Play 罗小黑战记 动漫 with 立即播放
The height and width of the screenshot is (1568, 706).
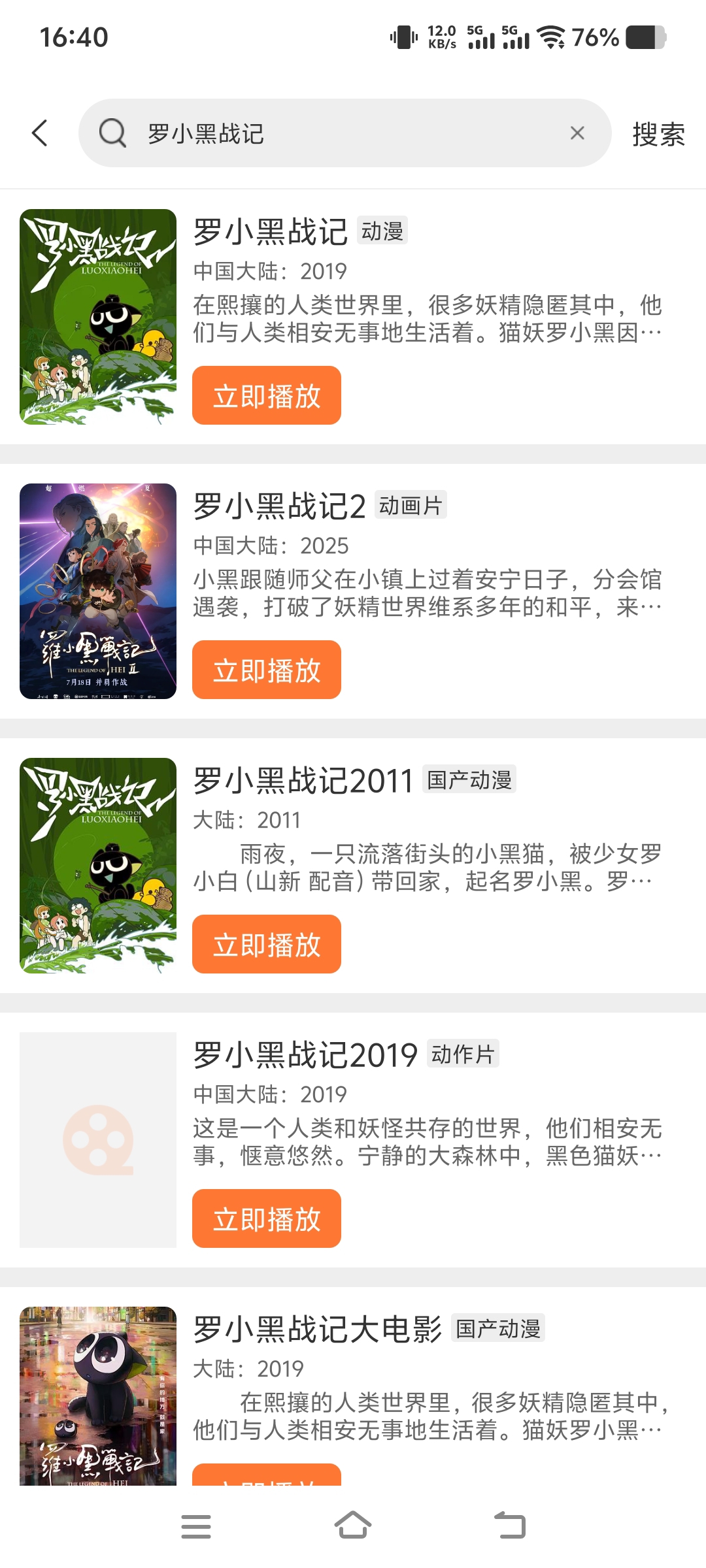[267, 395]
